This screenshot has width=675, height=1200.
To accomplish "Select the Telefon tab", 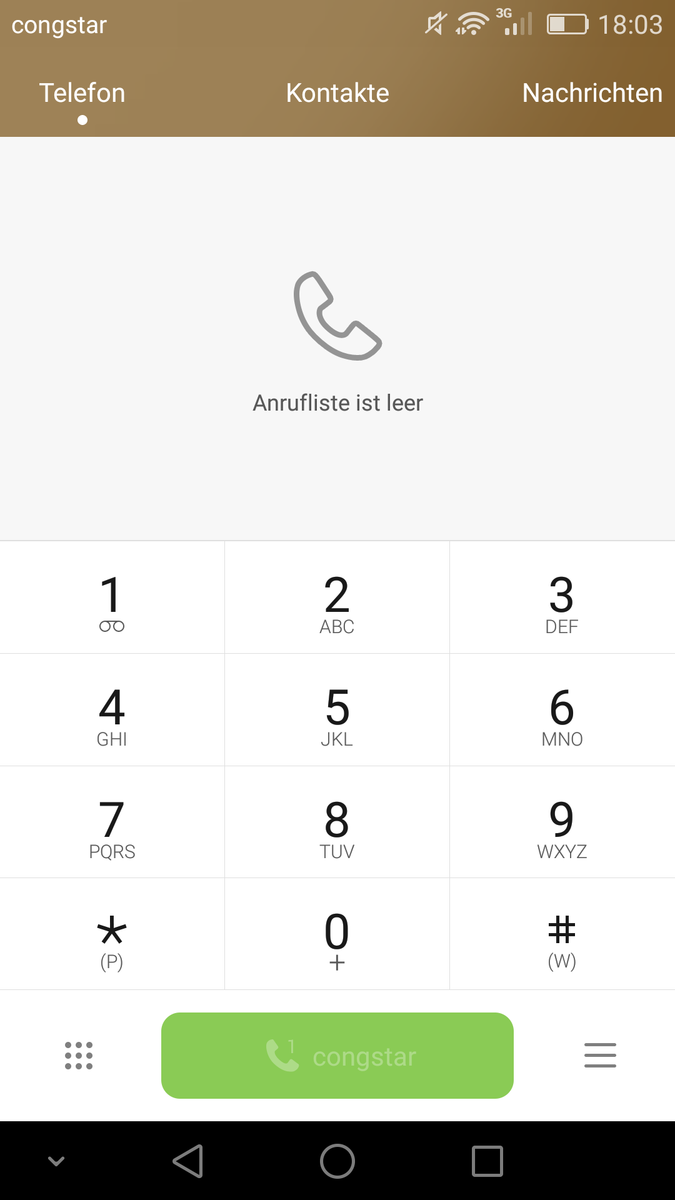I will (x=82, y=93).
